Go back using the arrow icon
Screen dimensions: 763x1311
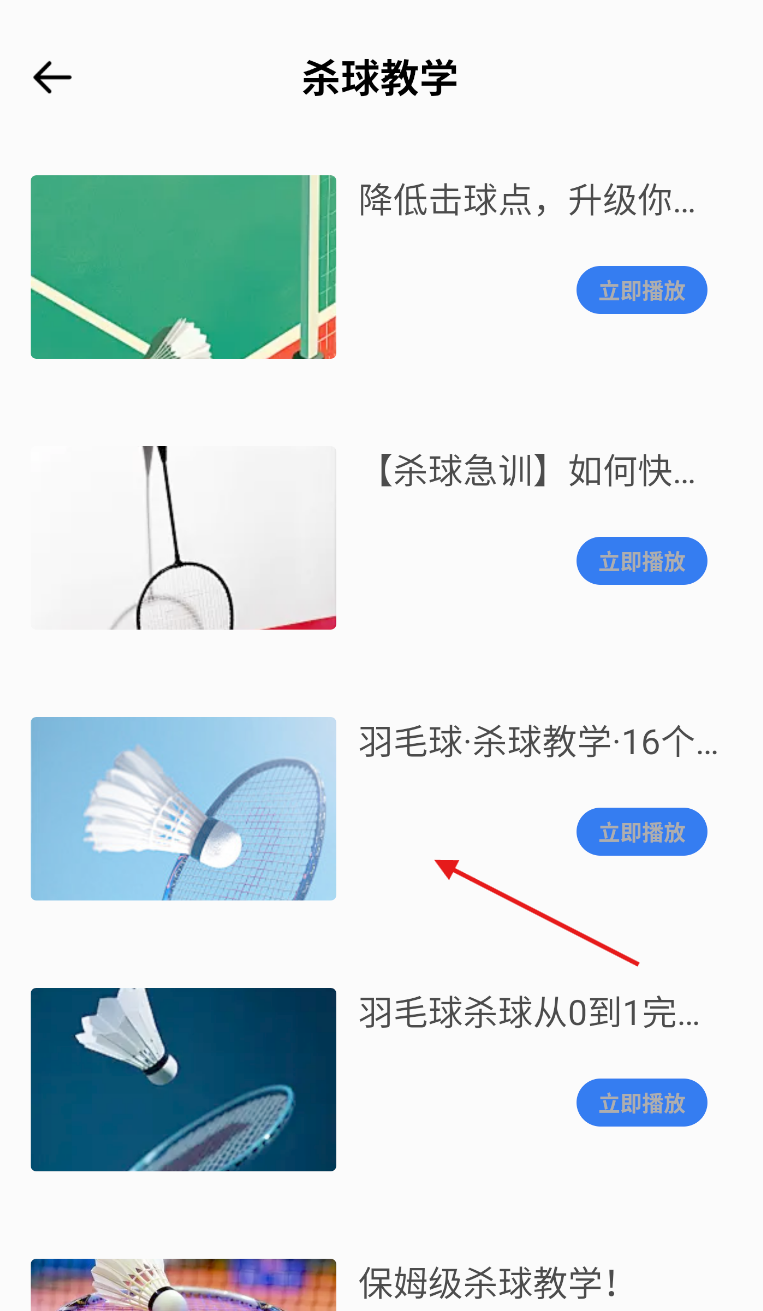click(52, 77)
